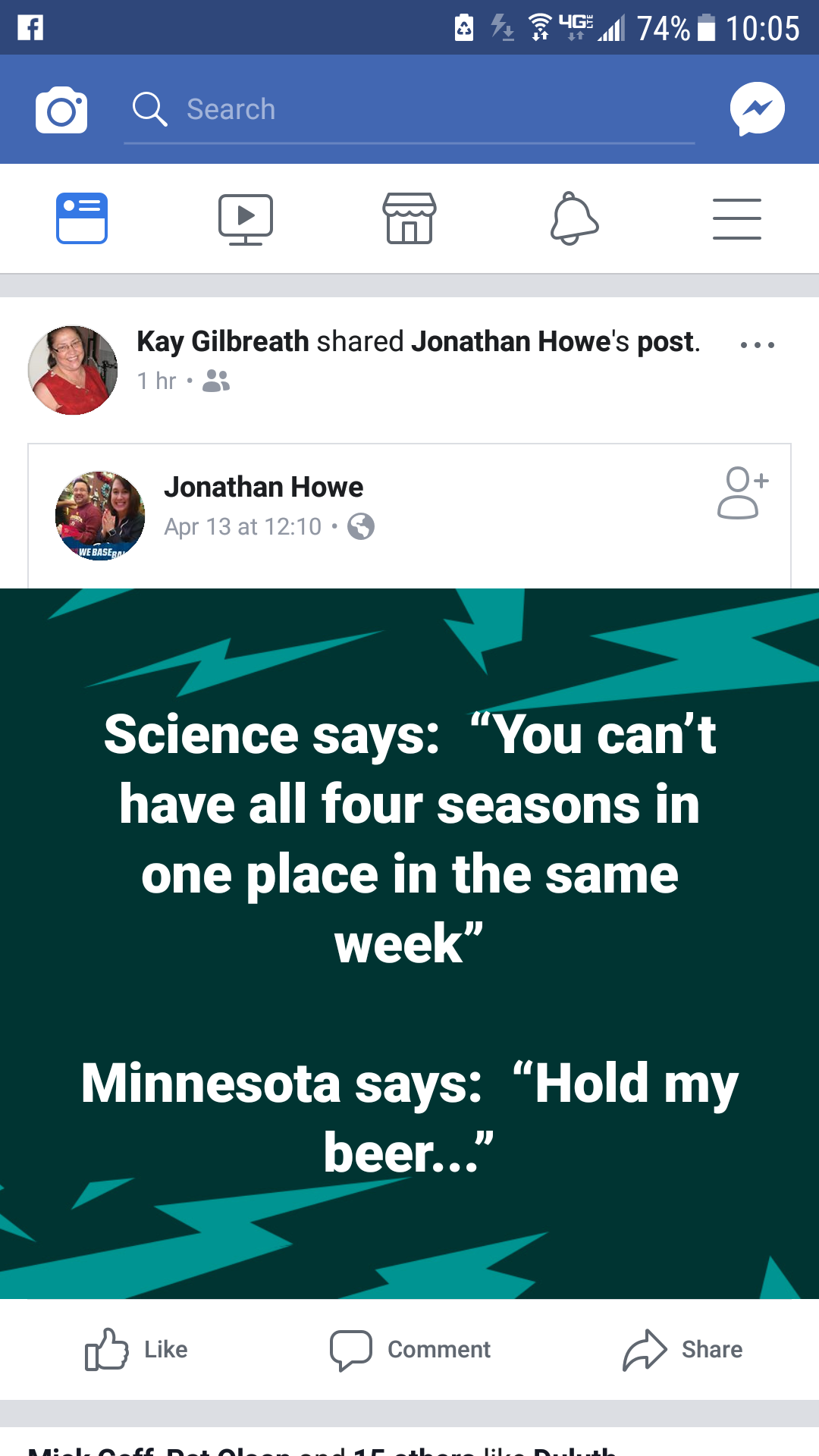Screen dimensions: 819x1456
Task: View the shared Minnesota seasons post
Action: pos(409,943)
